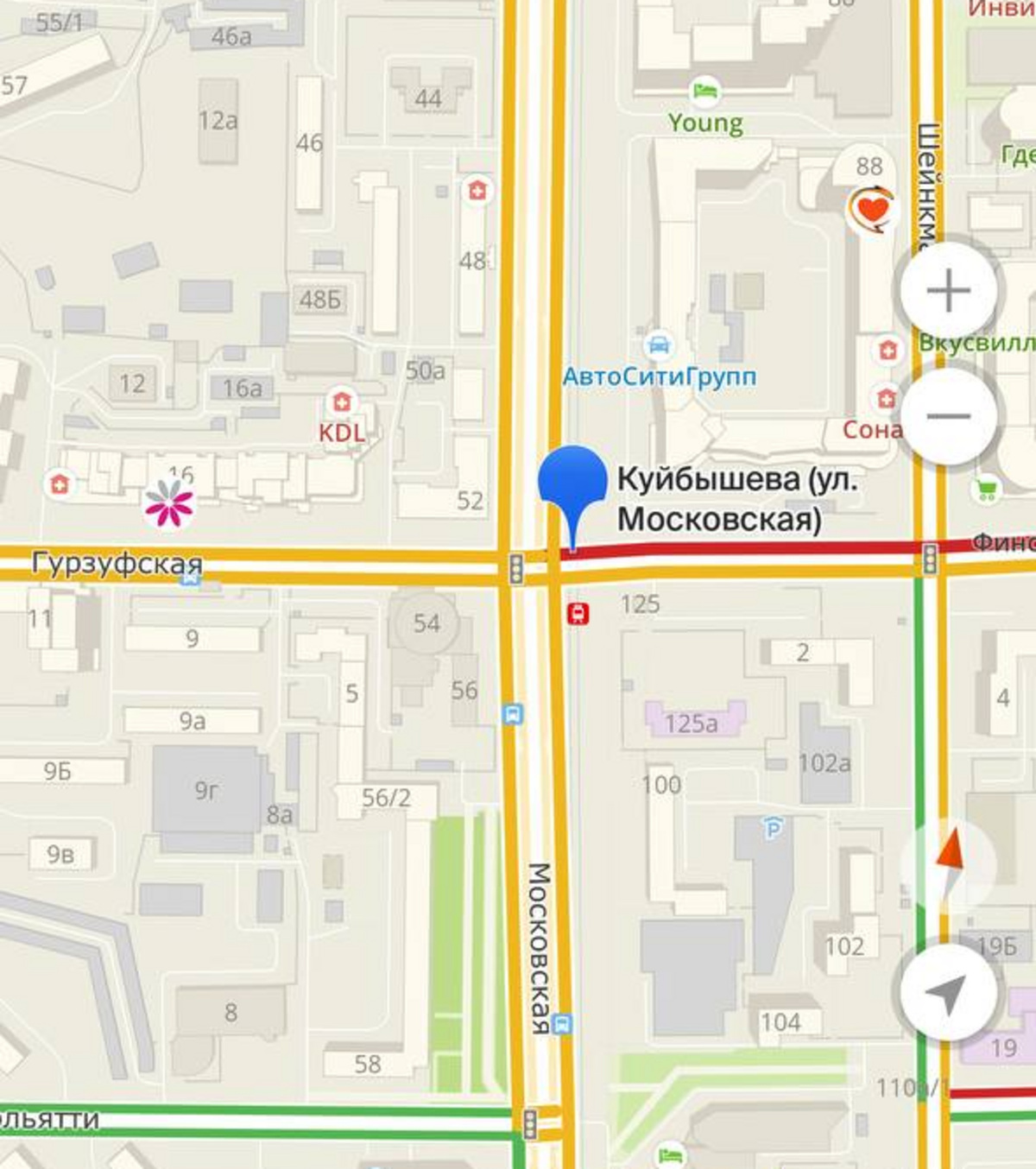Viewport: 1036px width, 1169px height.
Task: Open the Young hotel marker
Action: pos(705,90)
